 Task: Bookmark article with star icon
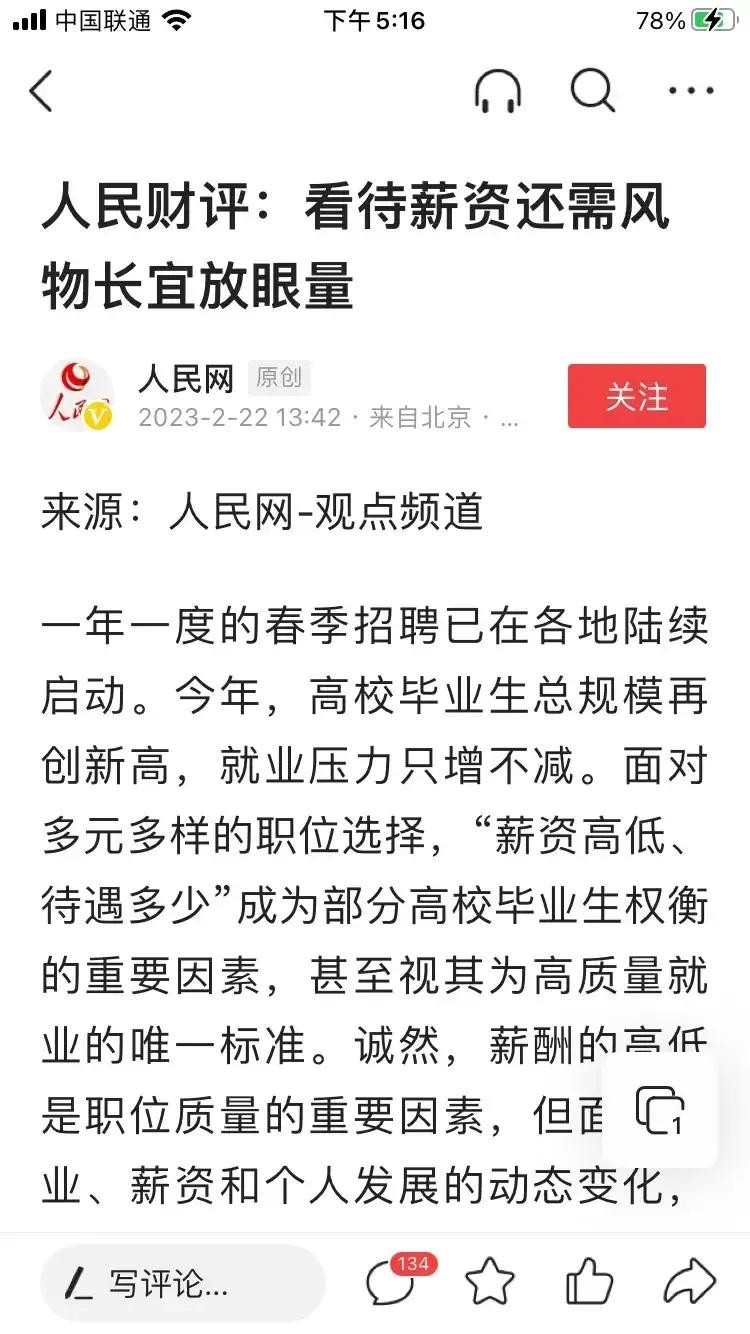[490, 1283]
